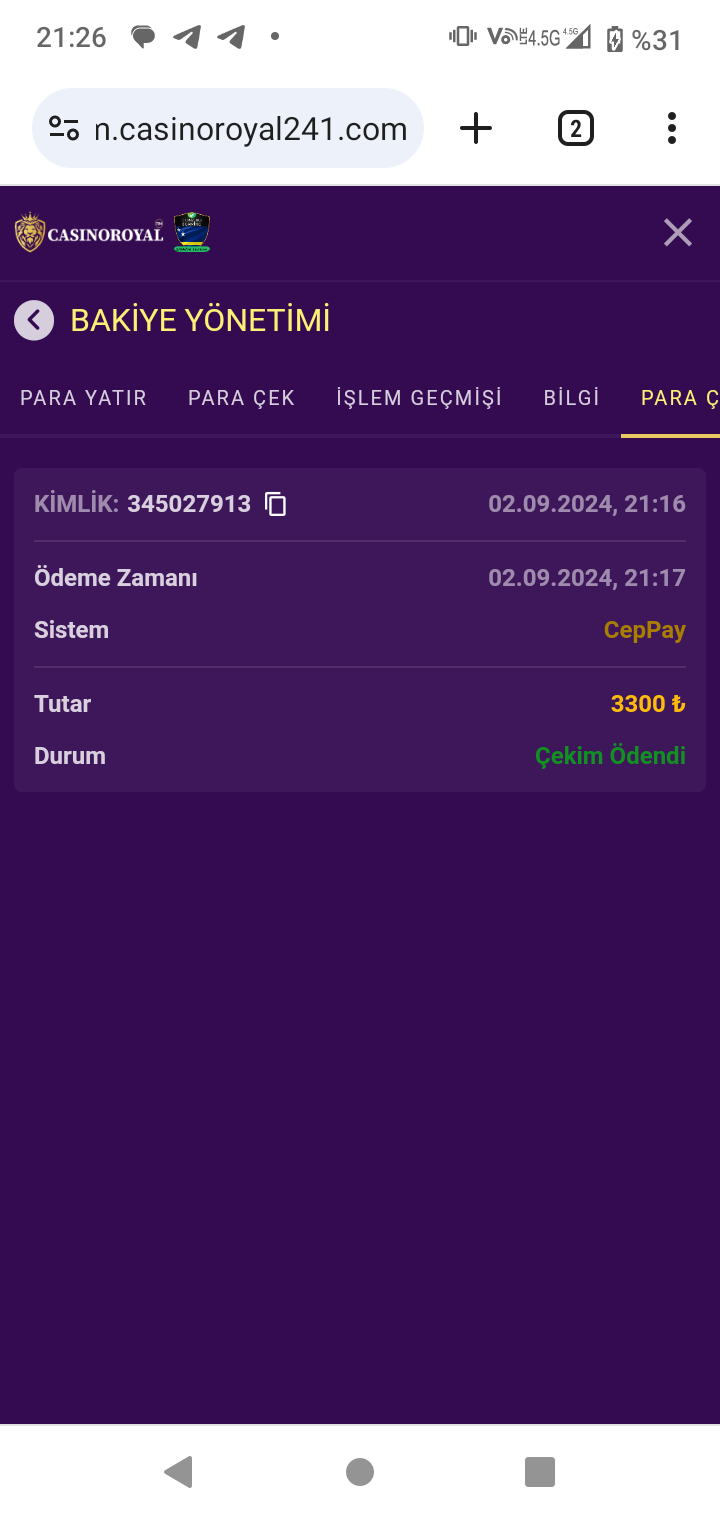This screenshot has width=720, height=1520.
Task: Switch to the Para Çek tab
Action: pos(241,398)
